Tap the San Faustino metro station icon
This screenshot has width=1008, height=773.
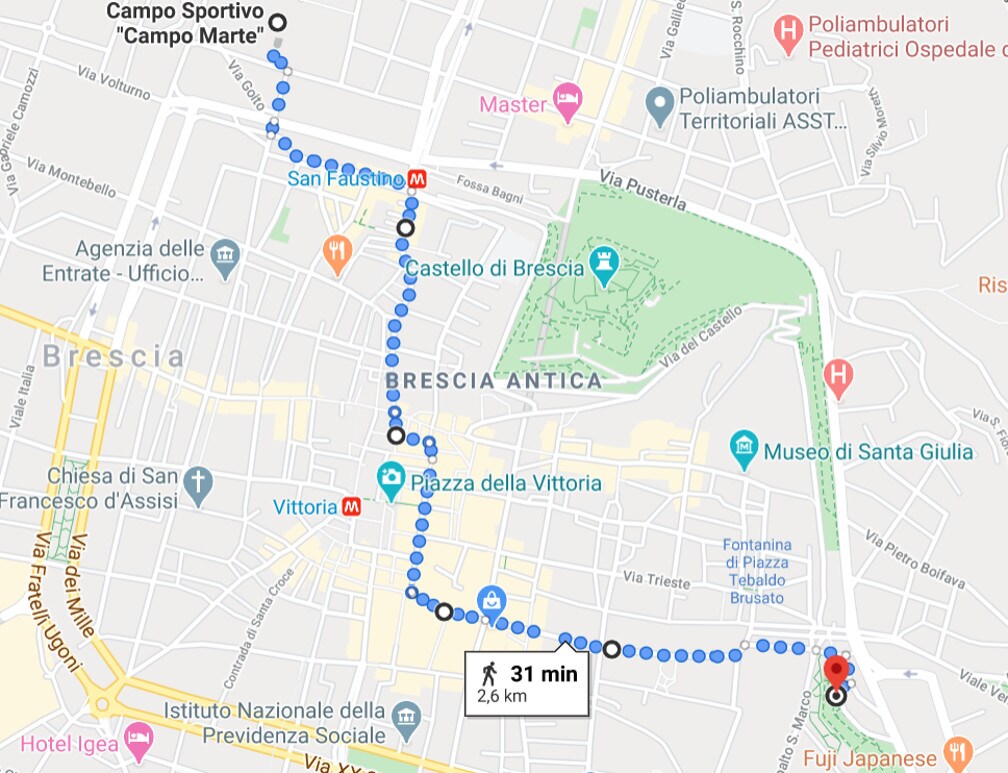(x=418, y=179)
